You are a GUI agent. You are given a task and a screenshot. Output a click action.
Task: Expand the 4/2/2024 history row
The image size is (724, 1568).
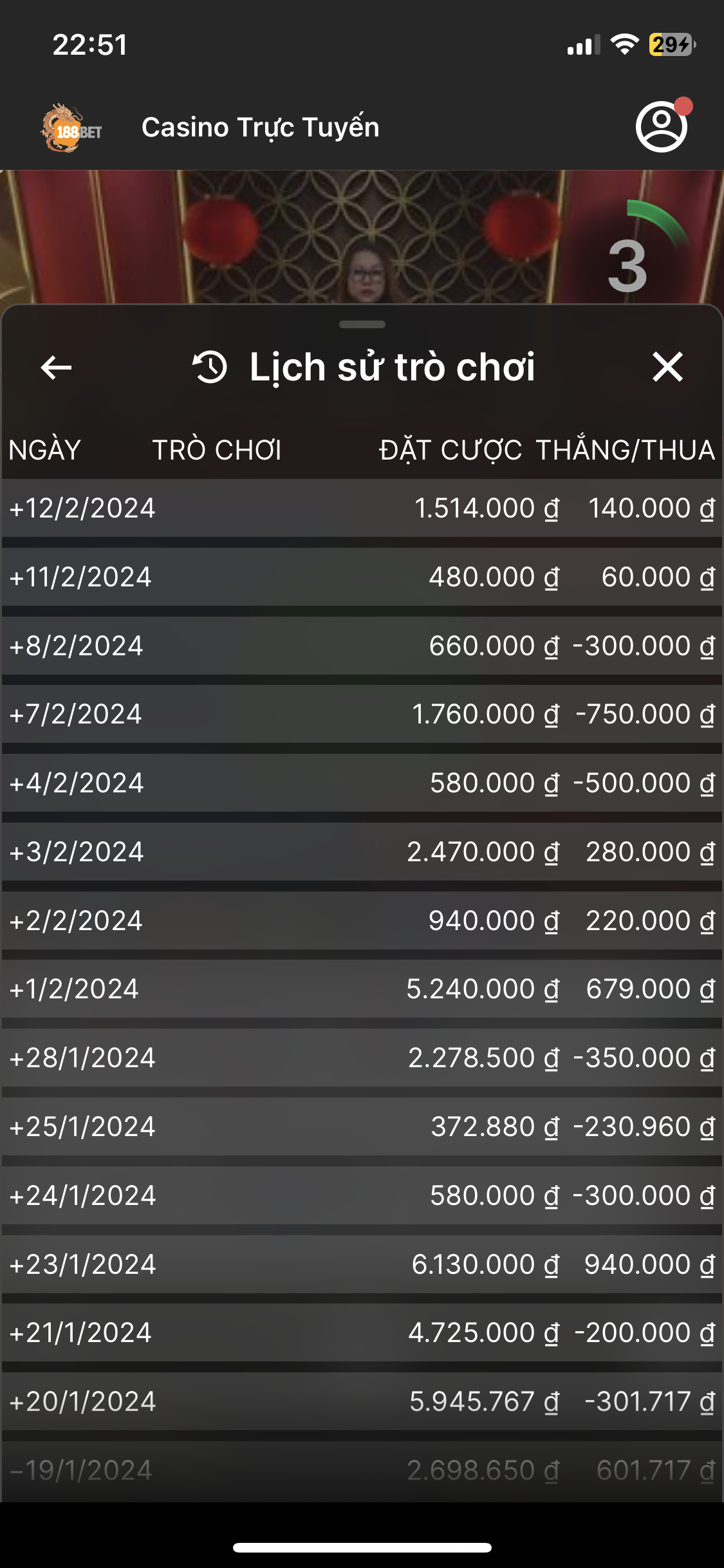click(76, 783)
